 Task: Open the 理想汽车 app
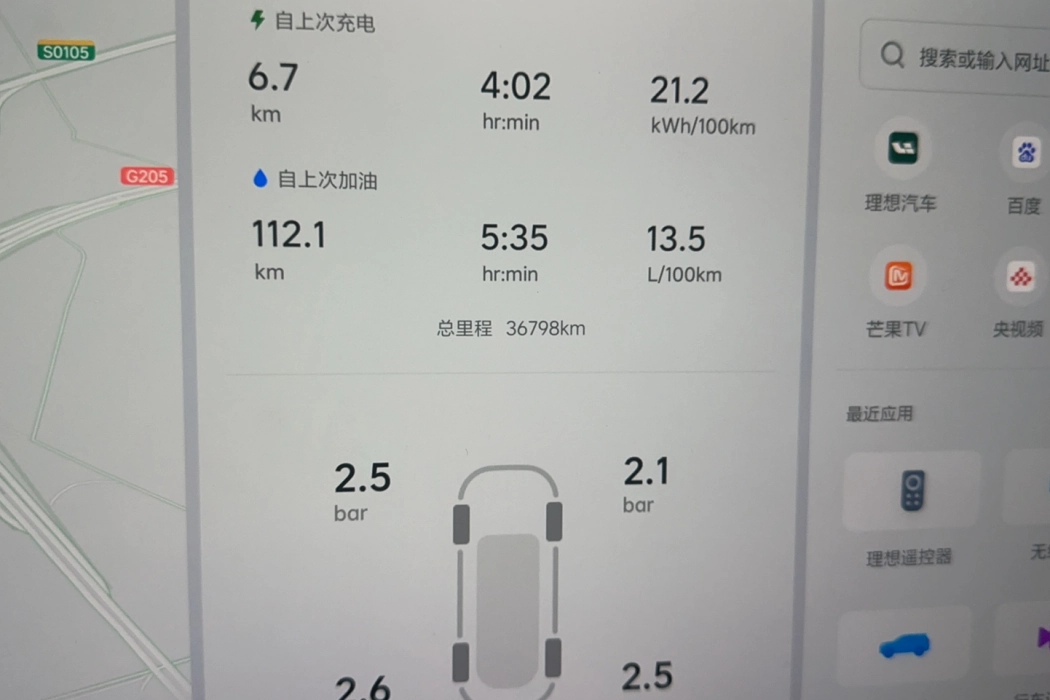click(902, 151)
